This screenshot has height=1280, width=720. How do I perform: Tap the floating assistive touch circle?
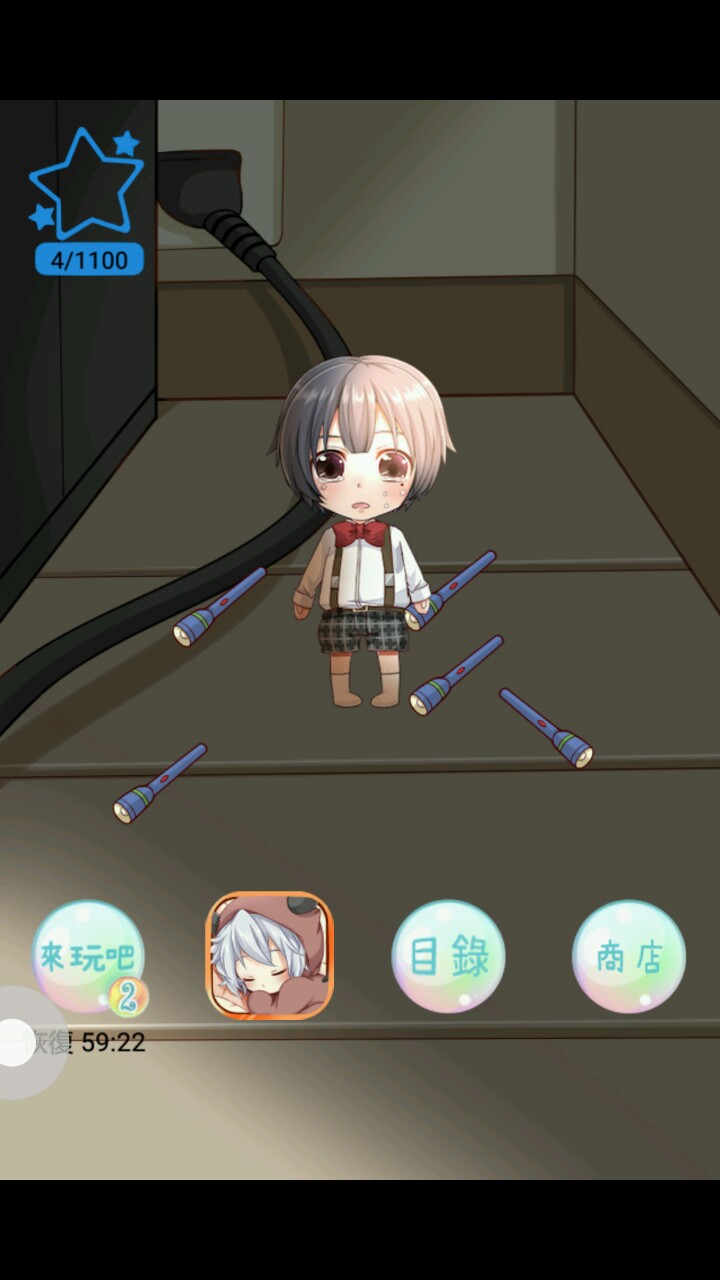click(18, 1042)
